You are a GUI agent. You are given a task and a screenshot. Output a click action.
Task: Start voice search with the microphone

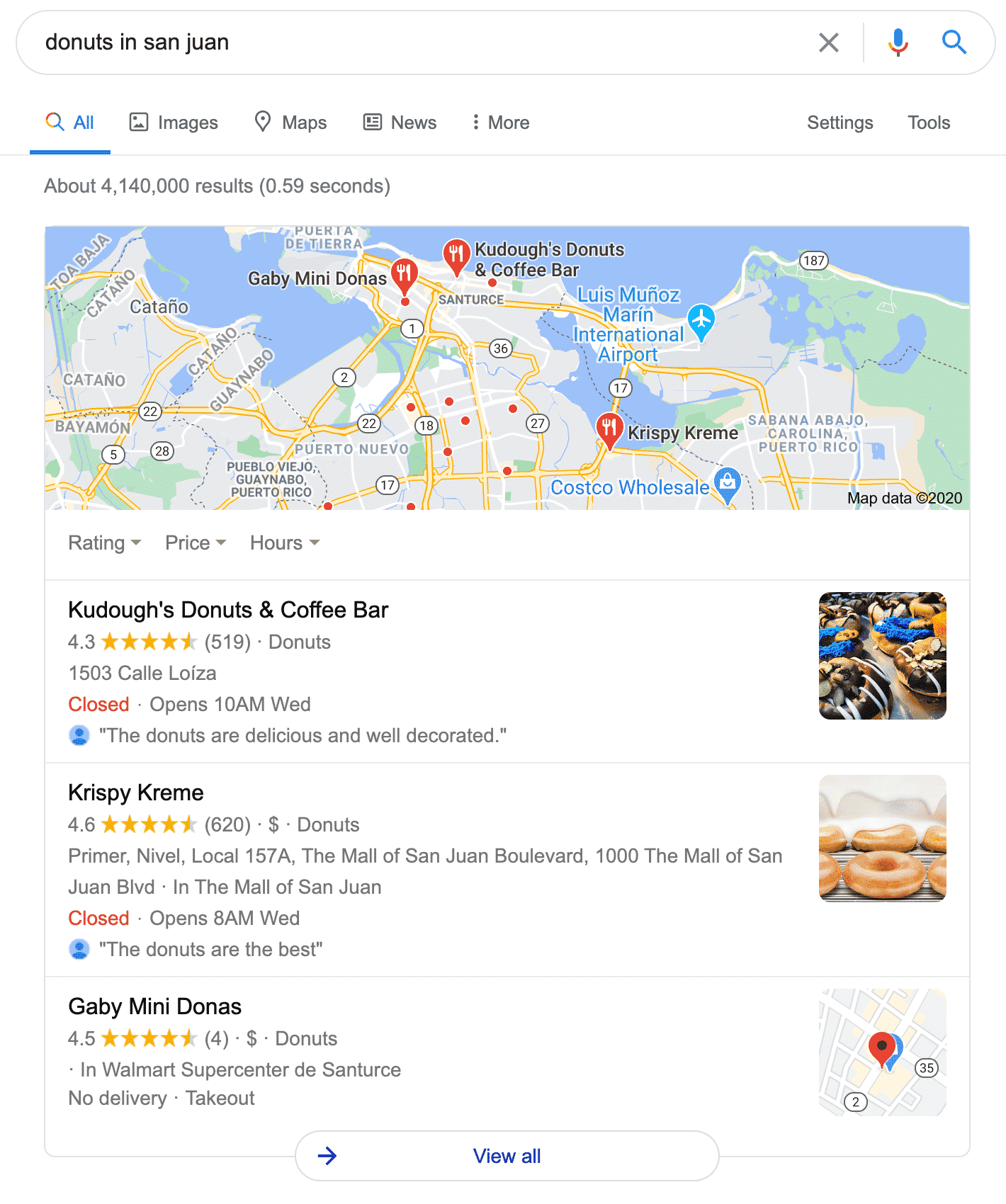coord(898,42)
